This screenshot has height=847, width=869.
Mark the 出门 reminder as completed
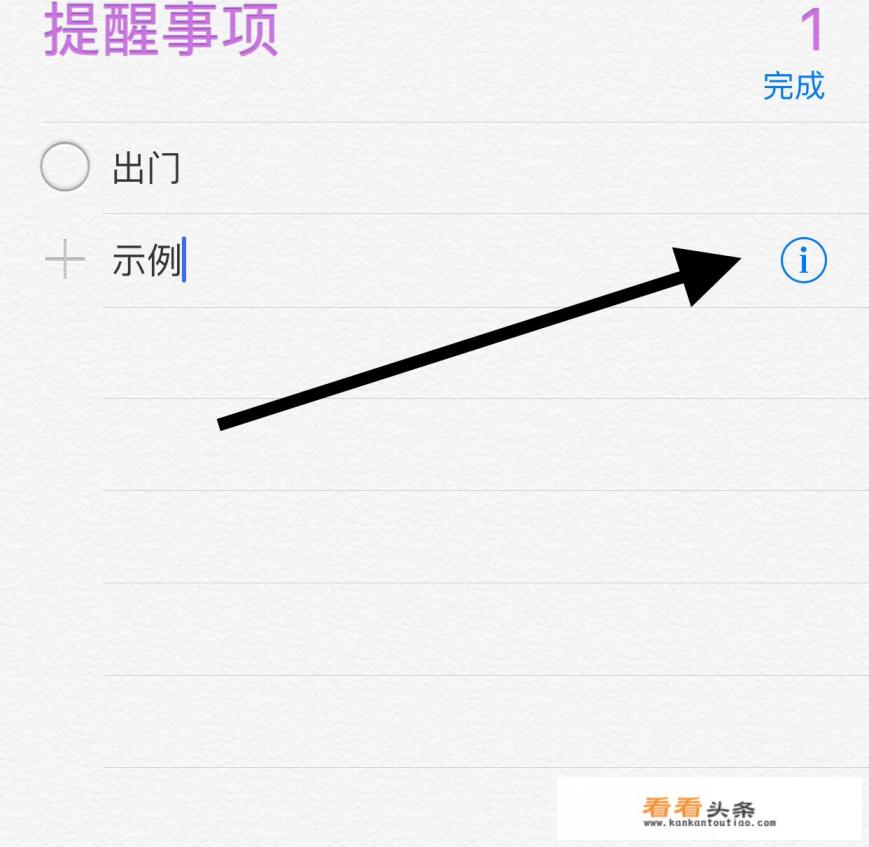pyautogui.click(x=65, y=167)
